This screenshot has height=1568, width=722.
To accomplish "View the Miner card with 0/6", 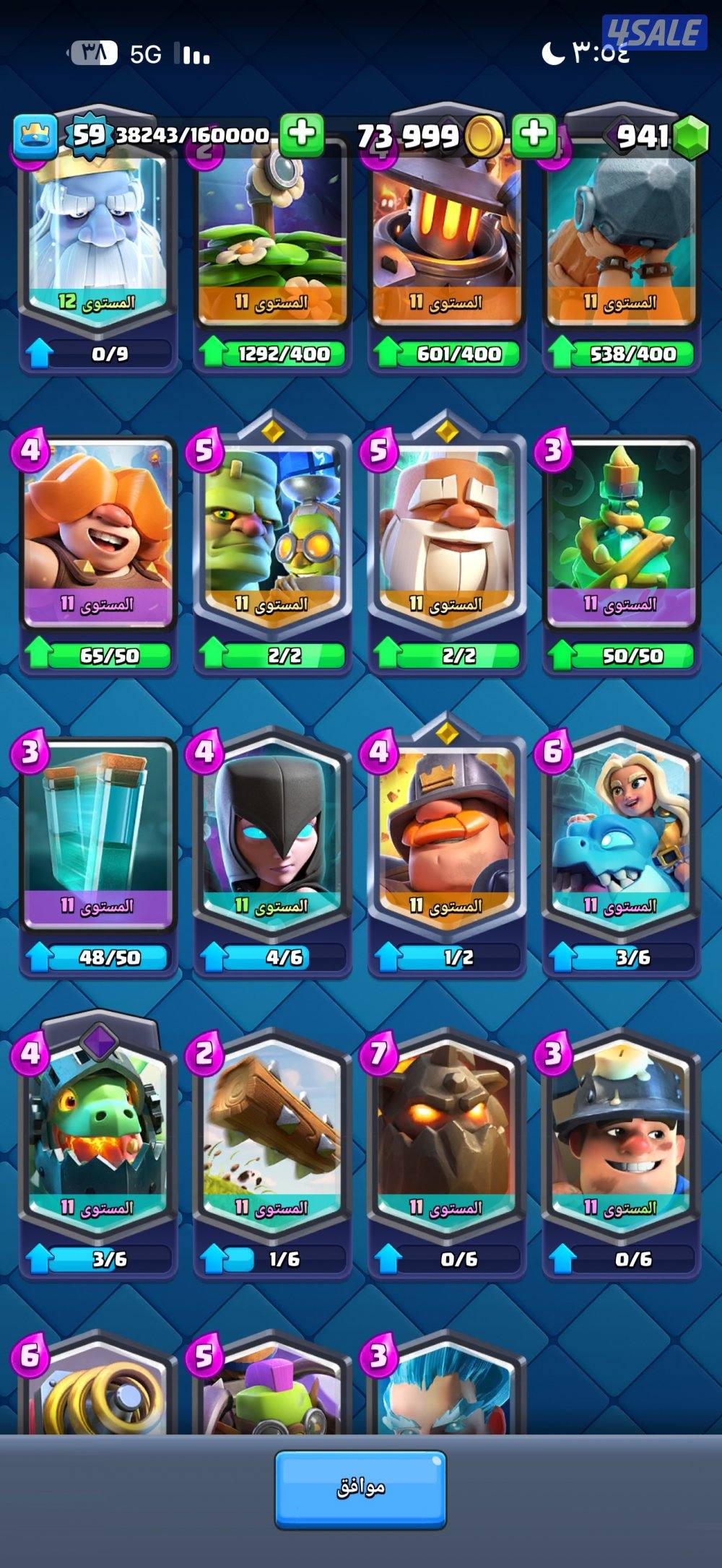I will tap(621, 1138).
